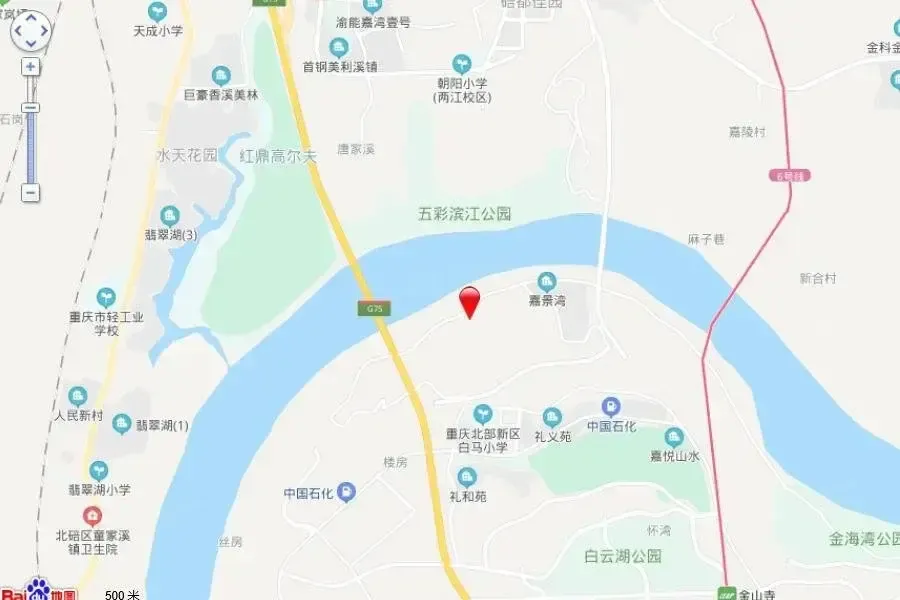
Task: Select the 重庆市轻工业学校 marker
Action: [106, 298]
